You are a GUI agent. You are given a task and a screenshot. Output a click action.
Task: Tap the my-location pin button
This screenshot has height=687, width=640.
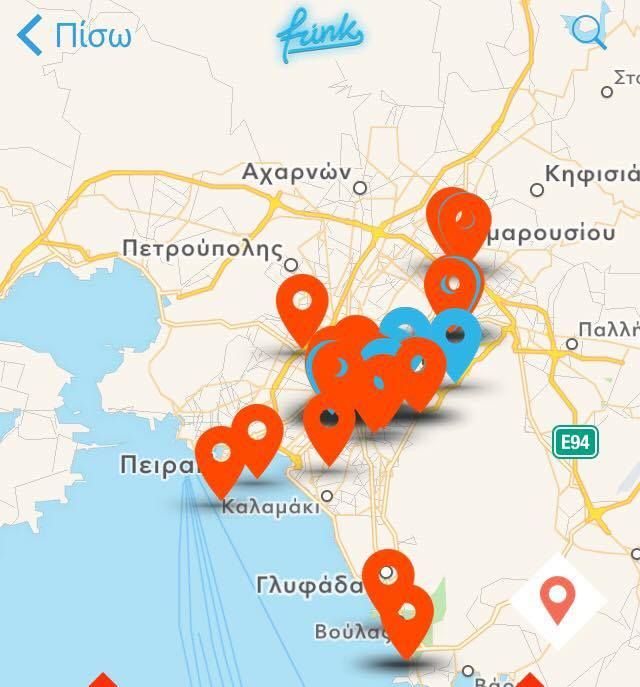[558, 600]
